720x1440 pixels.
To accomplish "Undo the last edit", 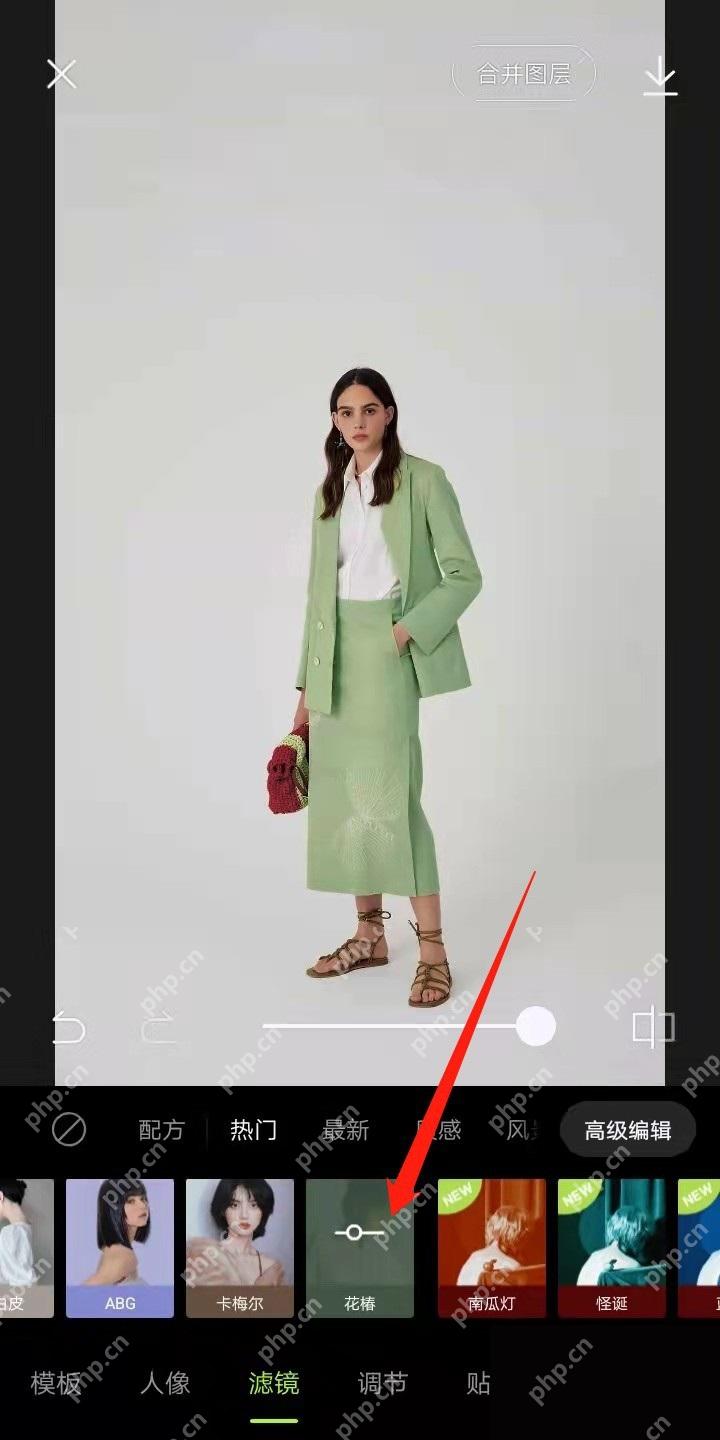I will (x=69, y=1027).
